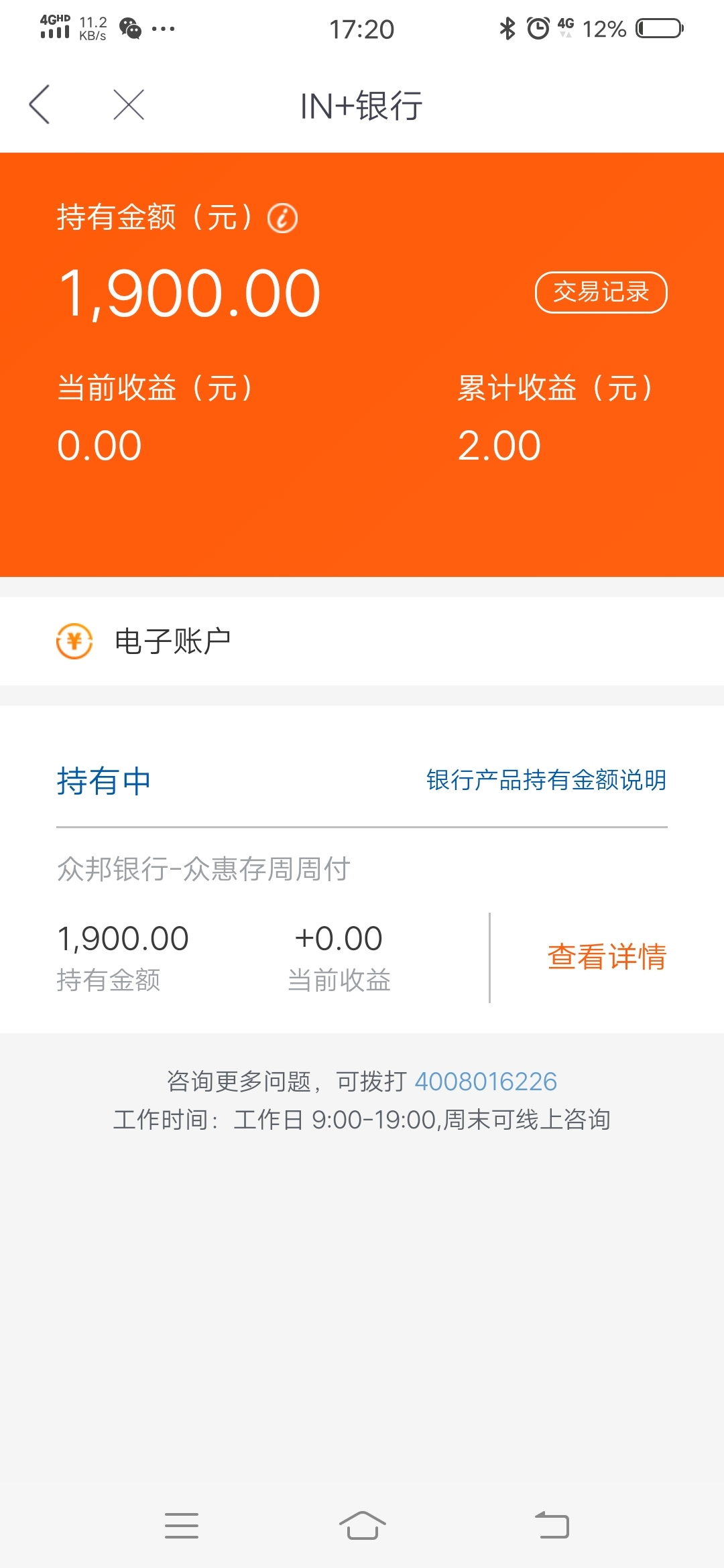View details via 查看详情
The width and height of the screenshot is (724, 1568).
coord(607,957)
